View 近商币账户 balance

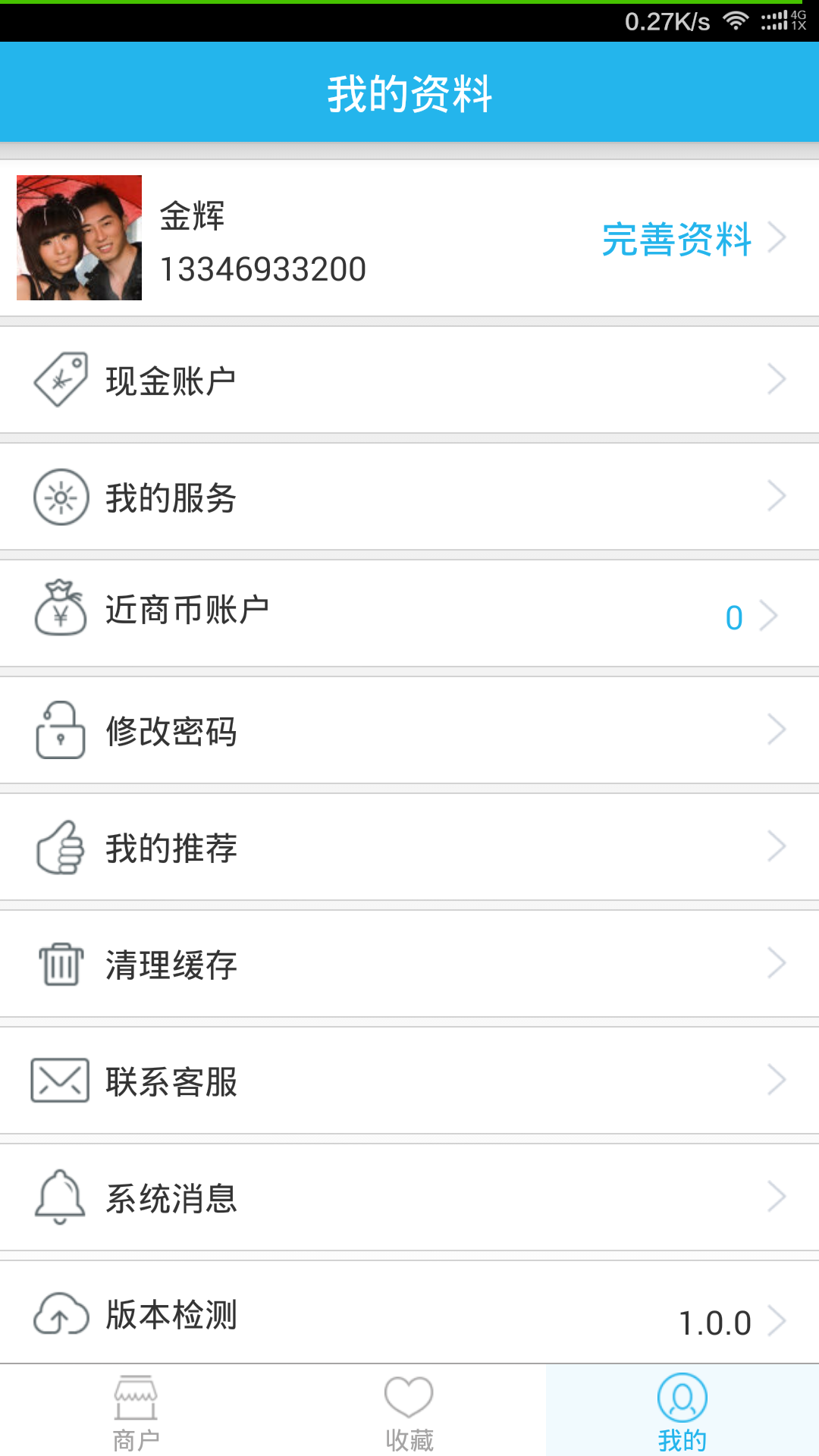(x=409, y=614)
